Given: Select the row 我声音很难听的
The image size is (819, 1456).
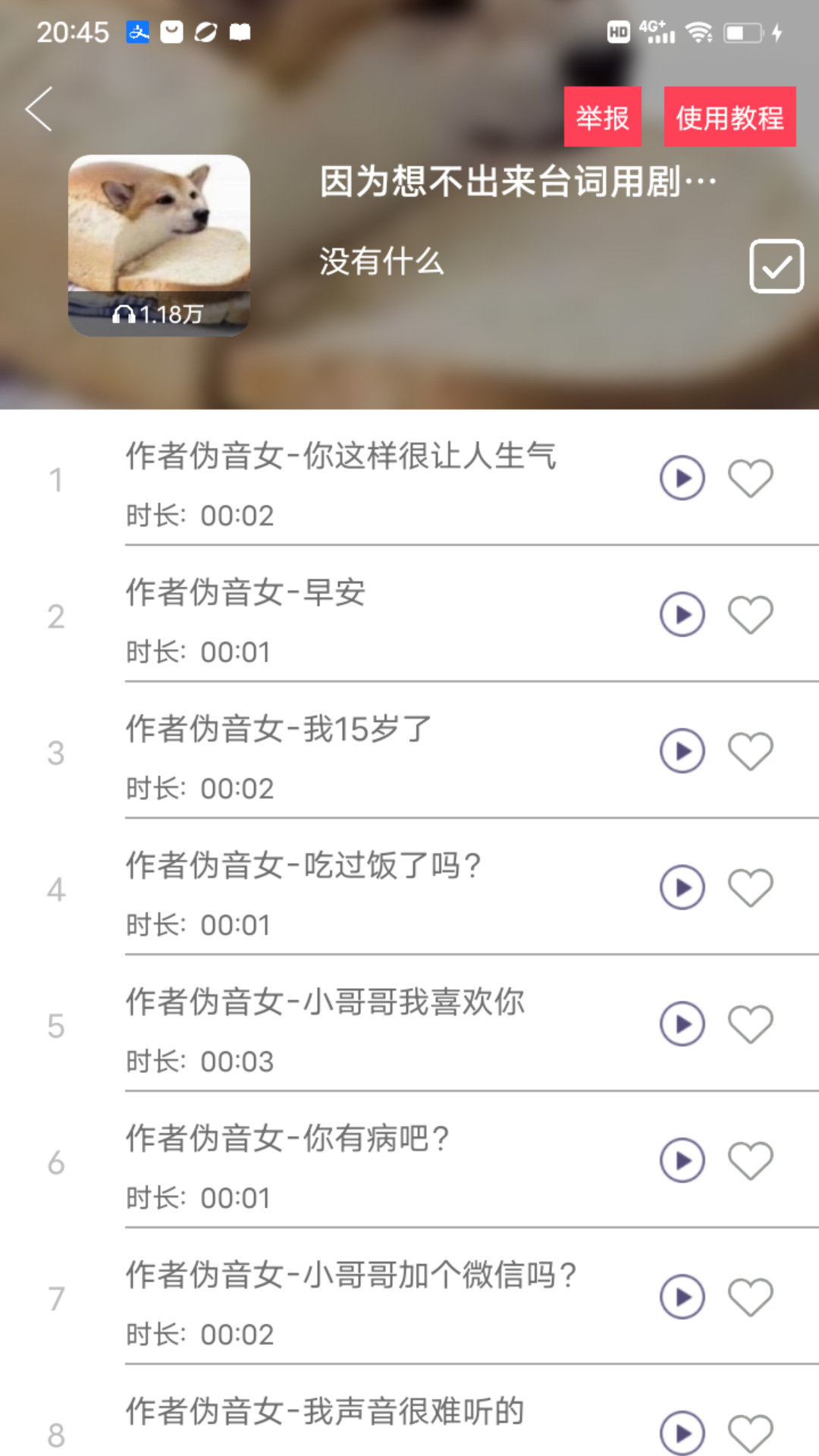Looking at the screenshot, I should click(326, 1412).
